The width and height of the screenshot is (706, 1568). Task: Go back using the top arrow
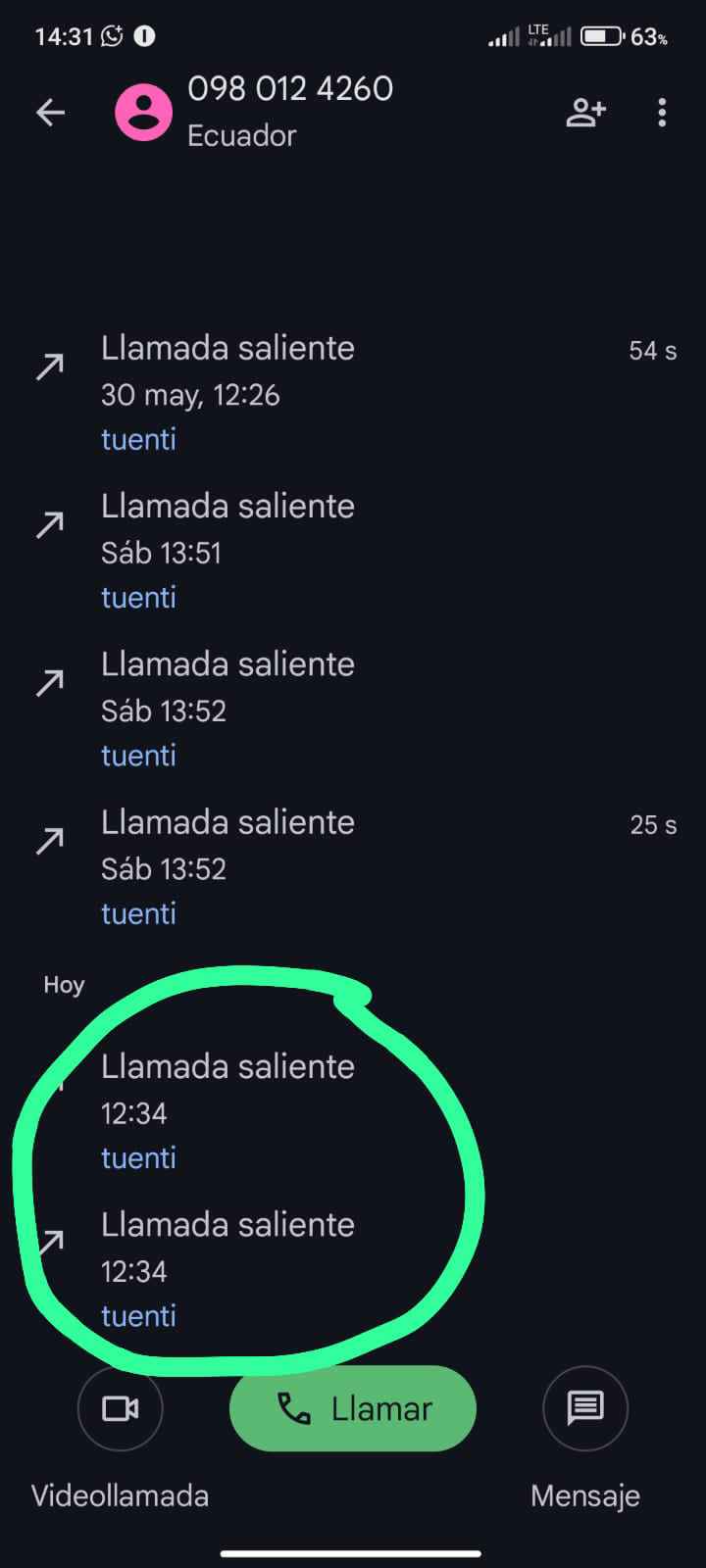51,113
